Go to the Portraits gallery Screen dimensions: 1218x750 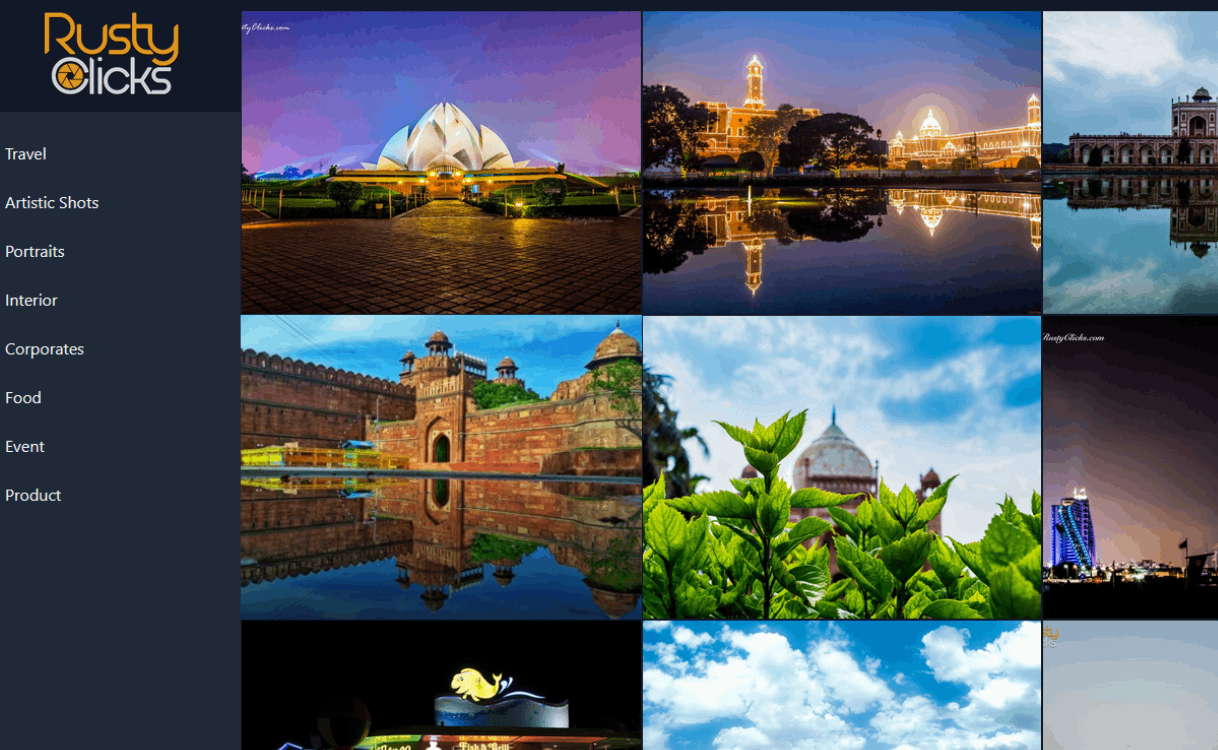35,252
